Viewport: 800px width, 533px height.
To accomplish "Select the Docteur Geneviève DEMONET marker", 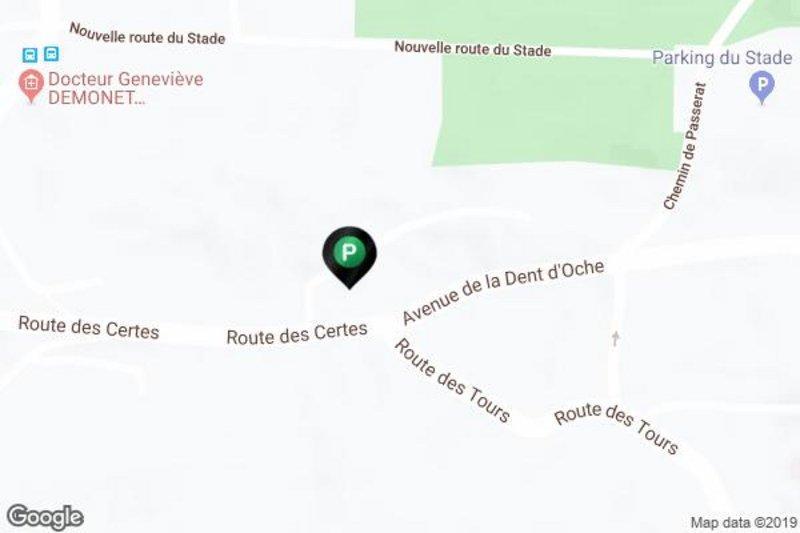I will click(31, 85).
